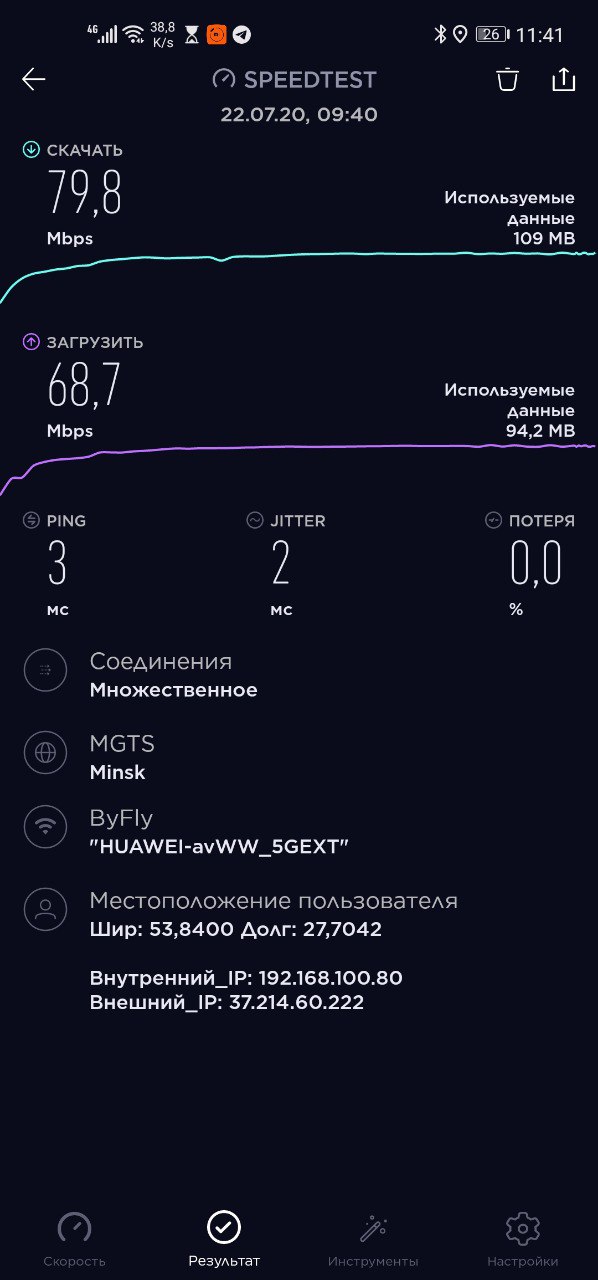Screen dimensions: 598x1280
Task: Share this speed test result
Action: [564, 80]
